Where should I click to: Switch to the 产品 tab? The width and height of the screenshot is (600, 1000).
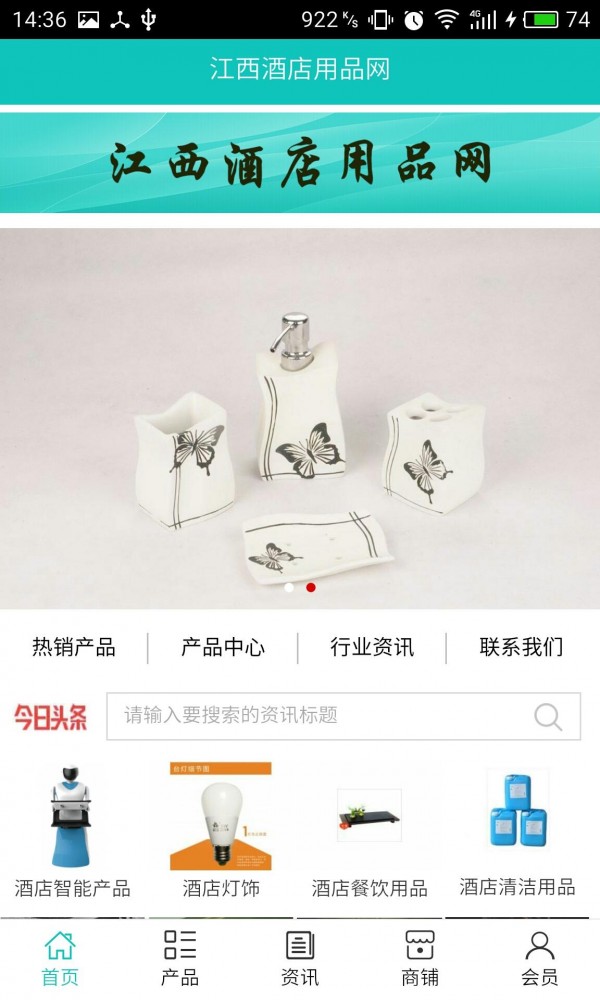(x=180, y=959)
